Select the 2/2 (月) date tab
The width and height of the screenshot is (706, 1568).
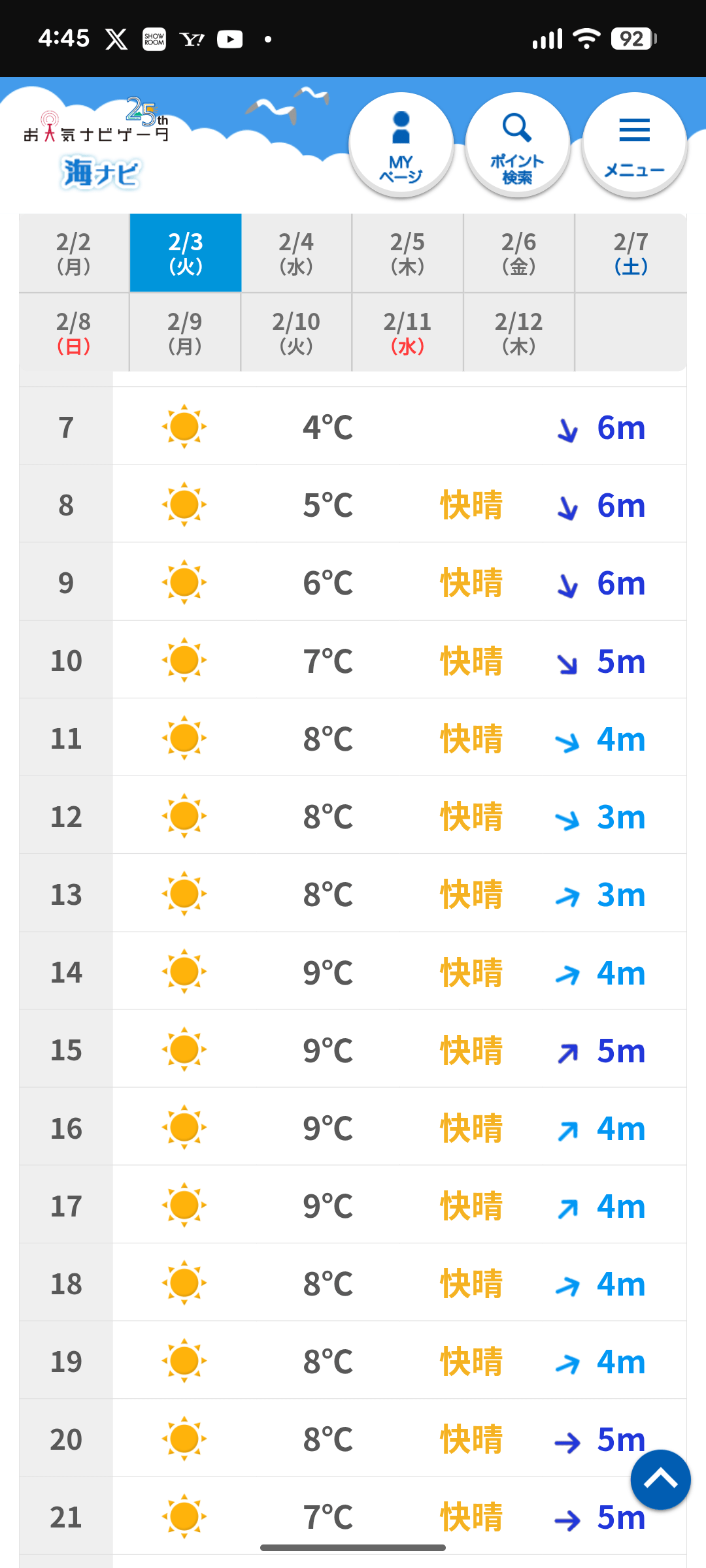(74, 253)
